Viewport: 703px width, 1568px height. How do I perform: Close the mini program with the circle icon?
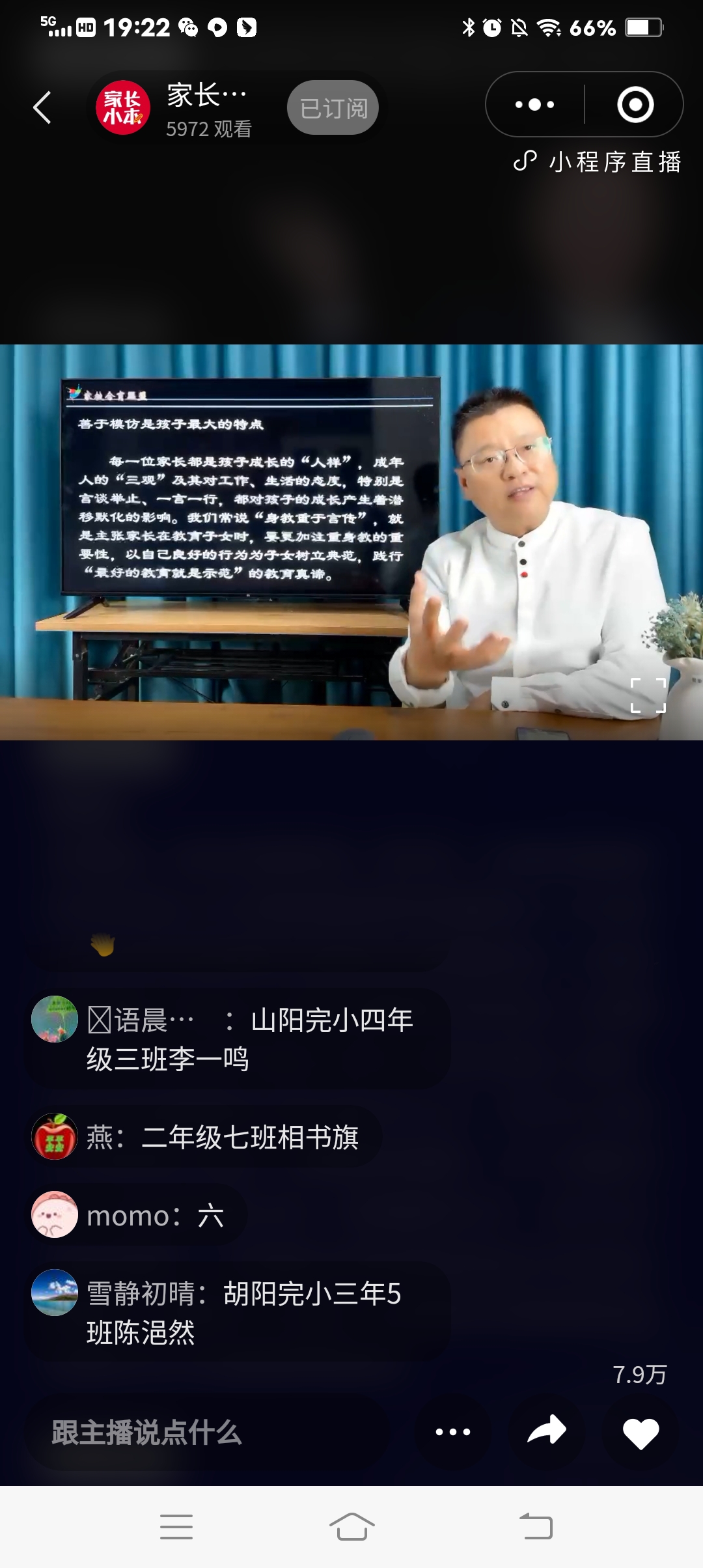(x=635, y=104)
